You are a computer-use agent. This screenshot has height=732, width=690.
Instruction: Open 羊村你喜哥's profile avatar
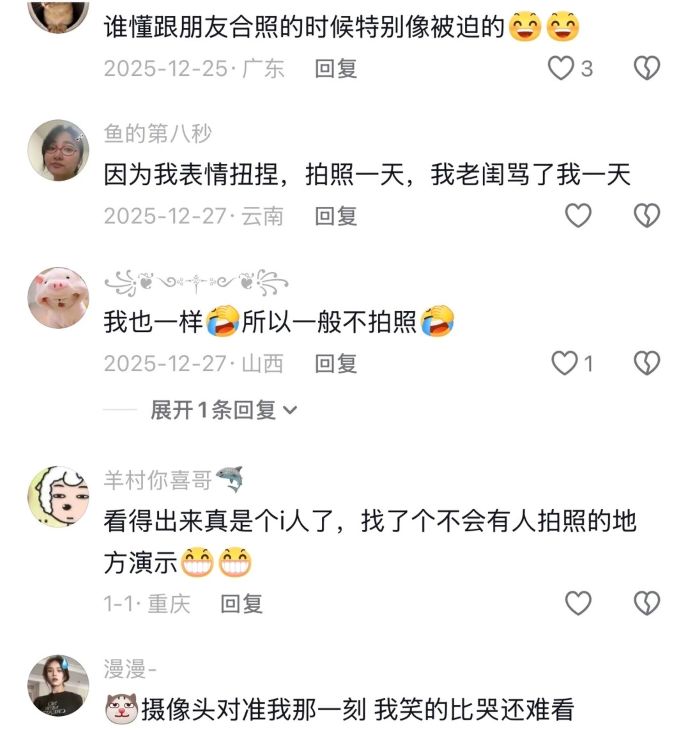[58, 496]
